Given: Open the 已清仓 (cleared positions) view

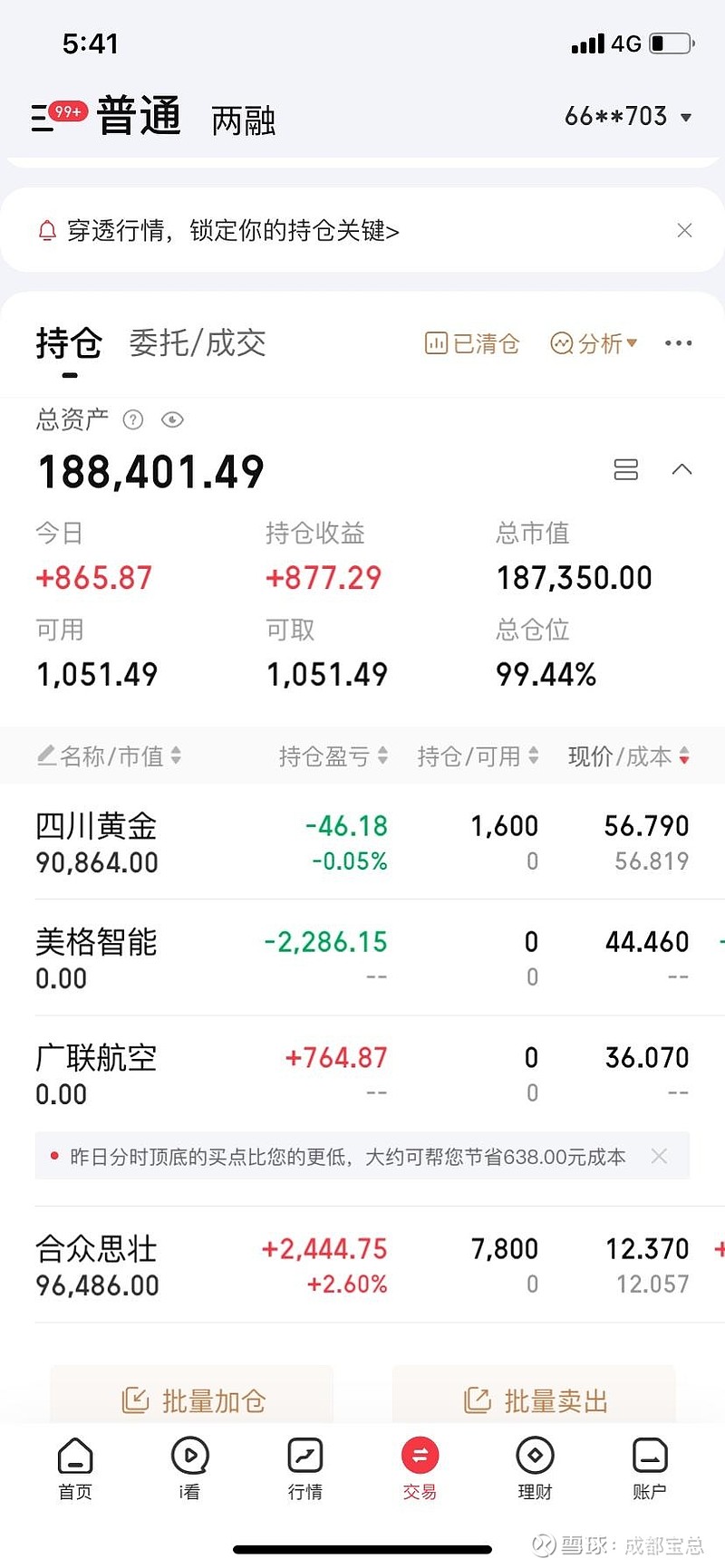Looking at the screenshot, I should click(x=470, y=343).
